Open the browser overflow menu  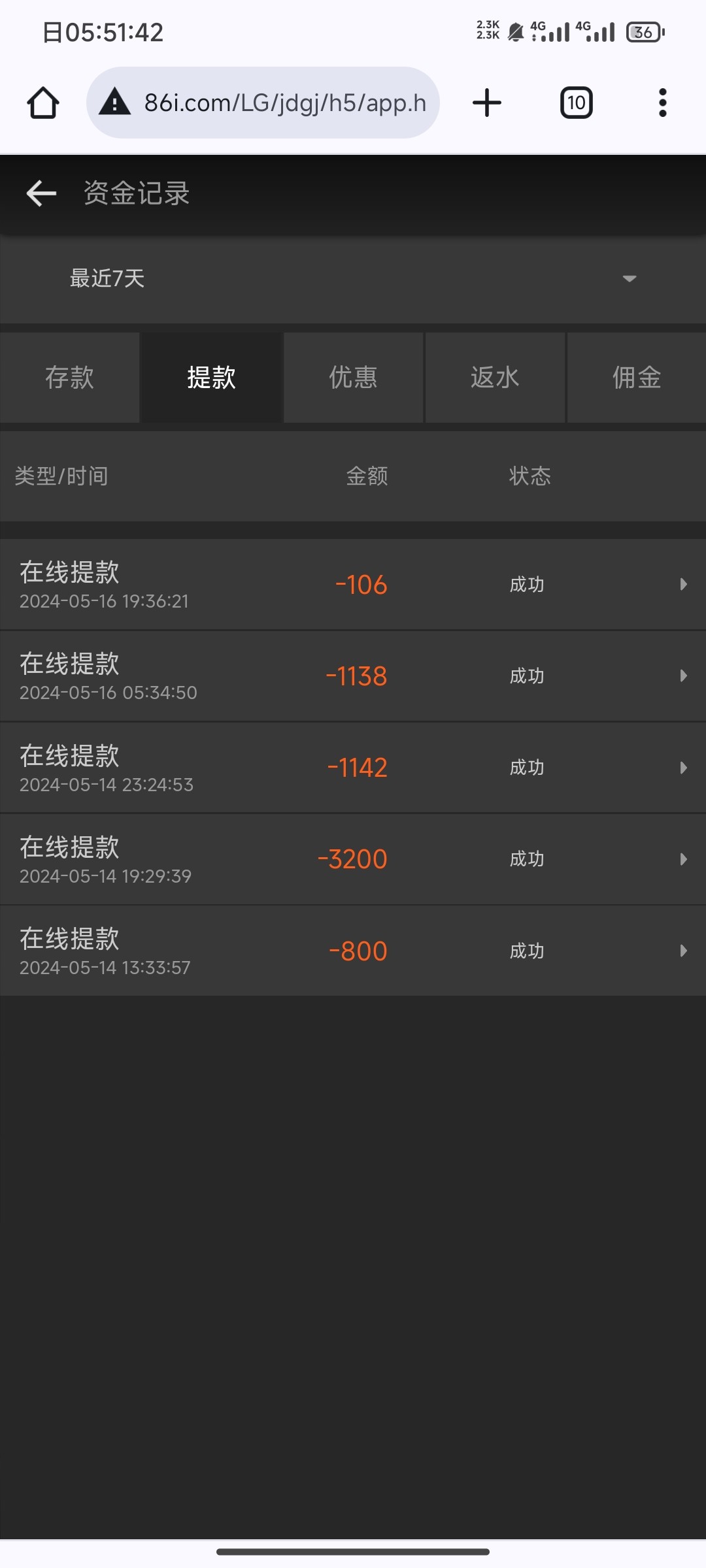point(663,103)
